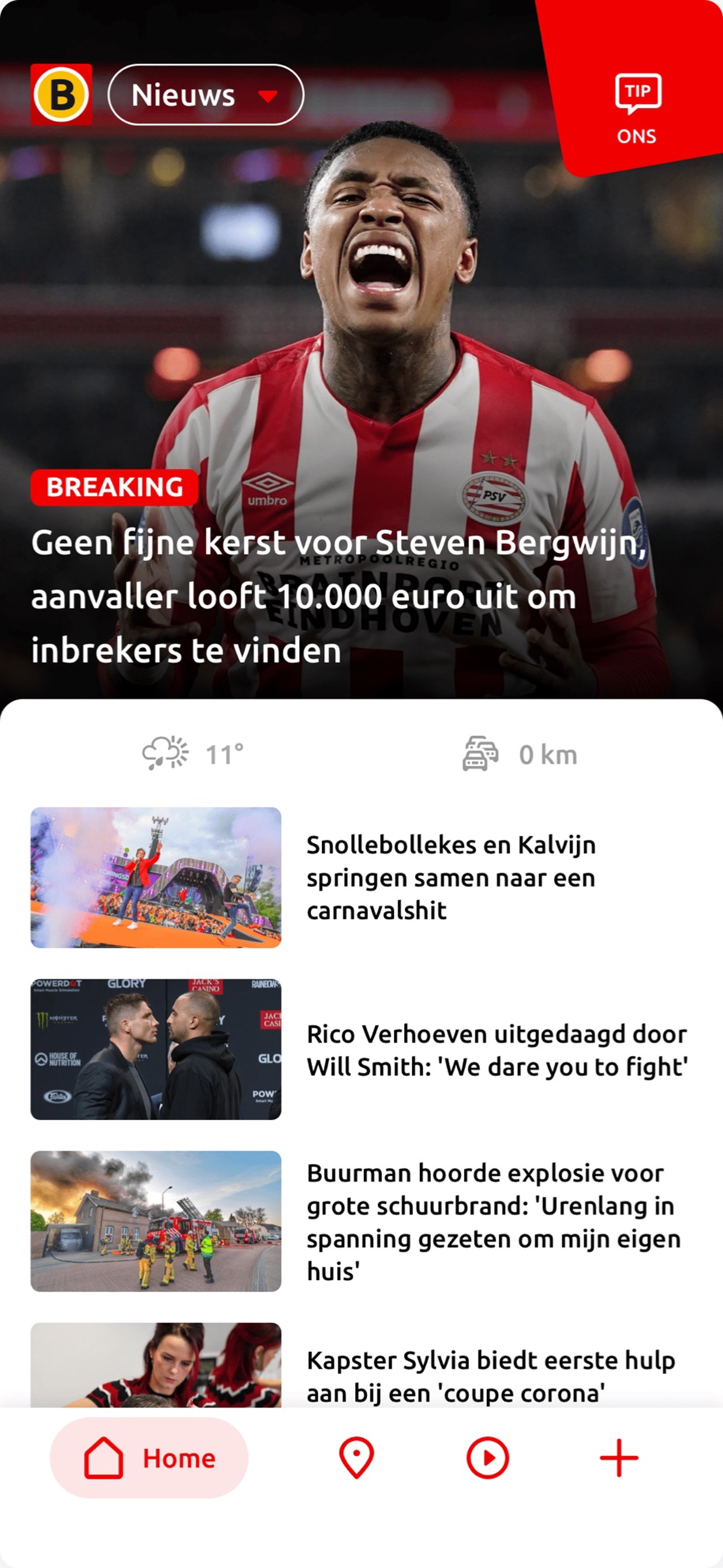This screenshot has height=1568, width=723.
Task: Open the Nieuws category dropdown
Action: pyautogui.click(x=206, y=95)
